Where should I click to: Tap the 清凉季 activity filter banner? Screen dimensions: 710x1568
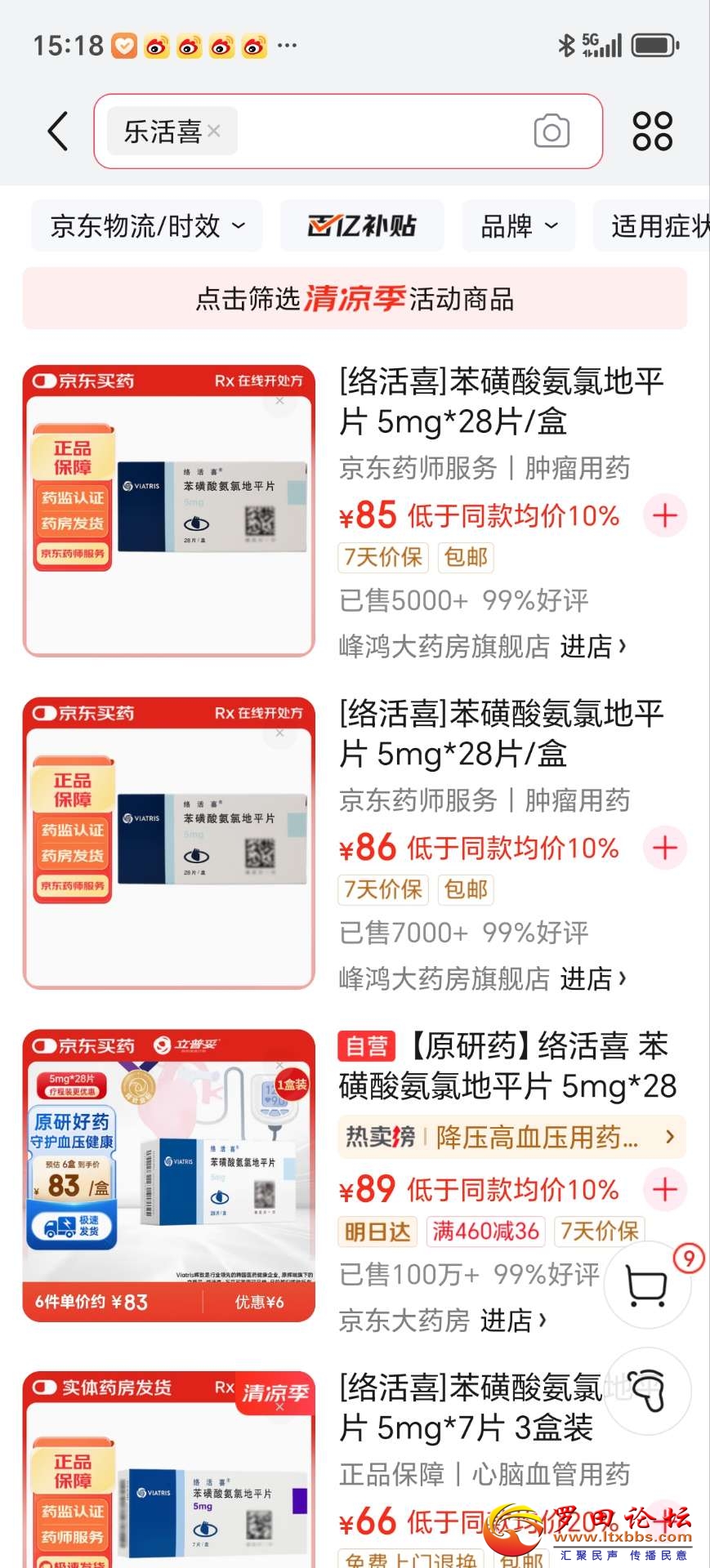[355, 299]
